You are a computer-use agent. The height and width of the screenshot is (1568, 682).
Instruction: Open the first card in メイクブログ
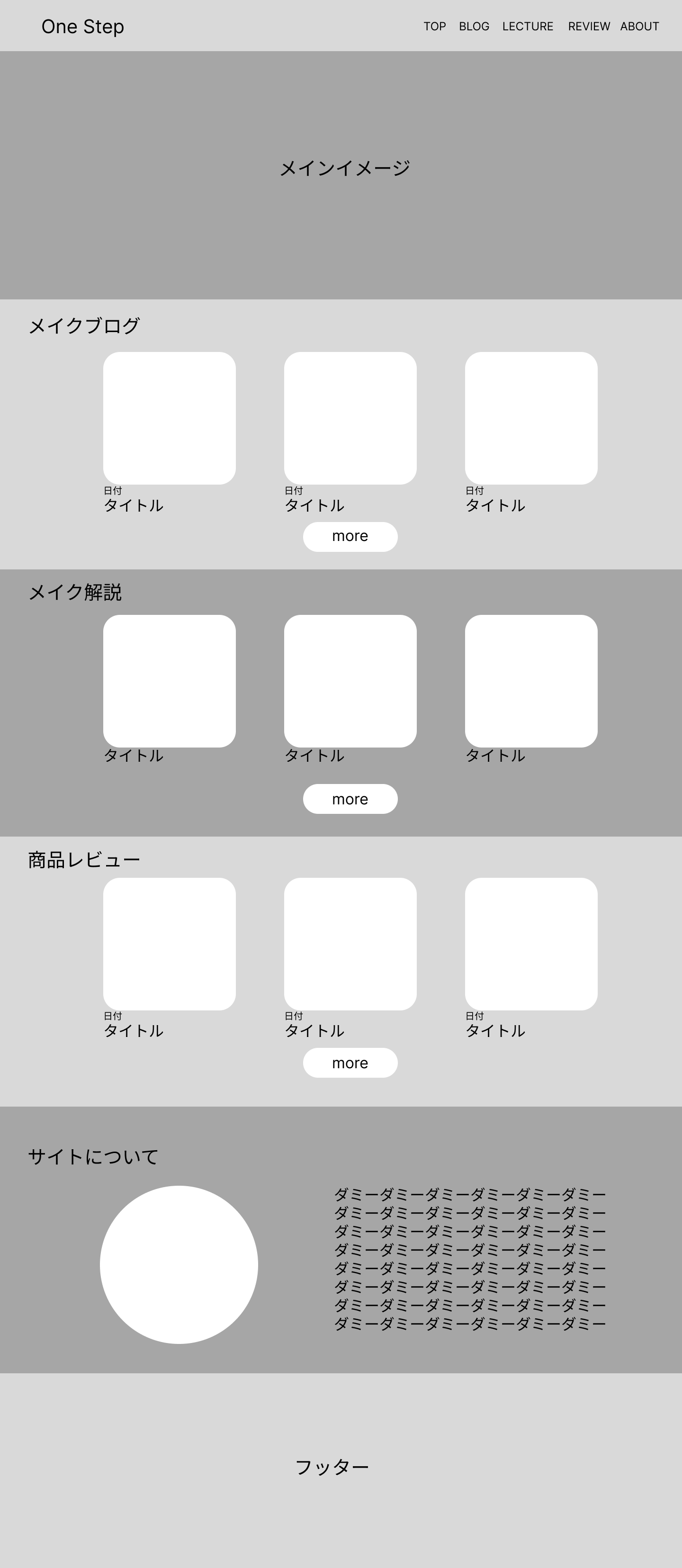169,418
